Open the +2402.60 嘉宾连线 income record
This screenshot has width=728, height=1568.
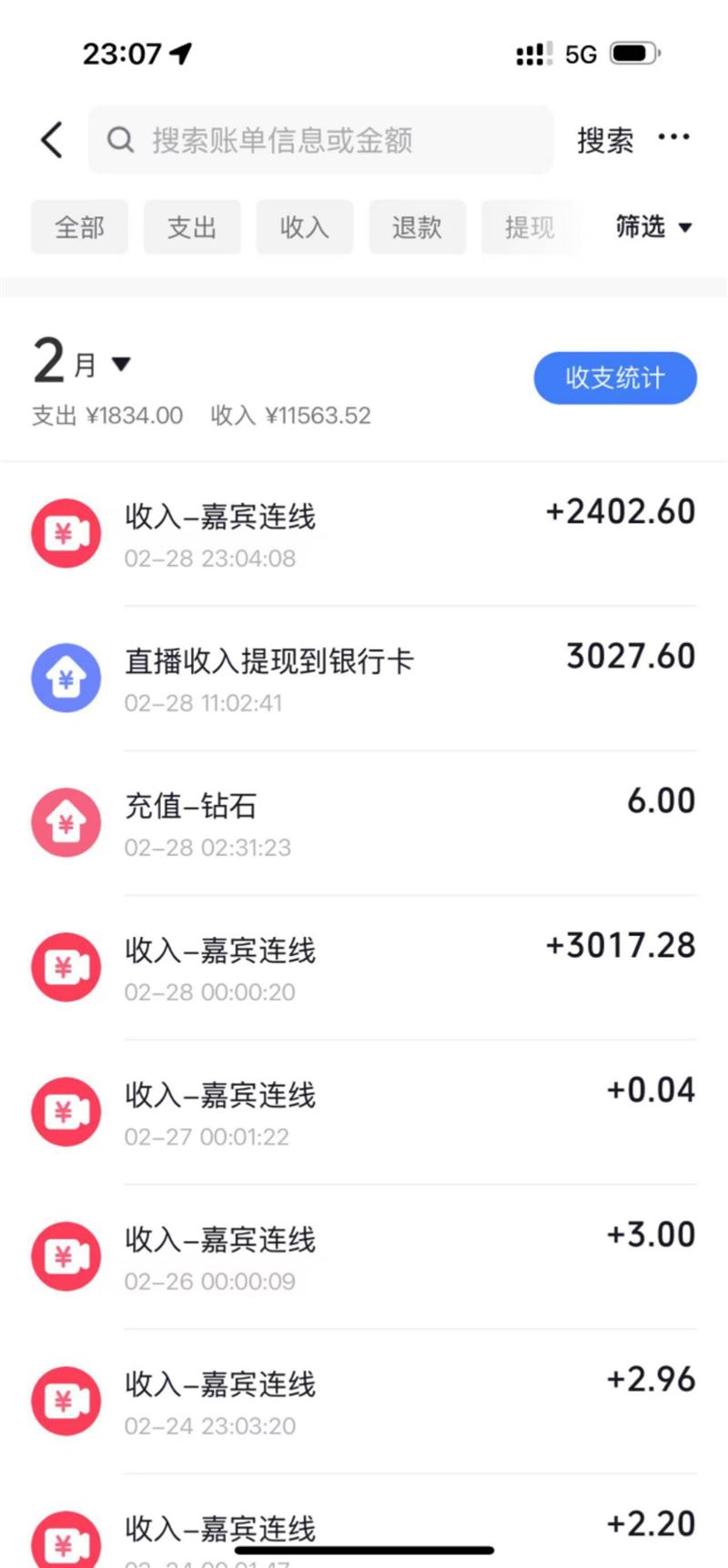(x=364, y=534)
